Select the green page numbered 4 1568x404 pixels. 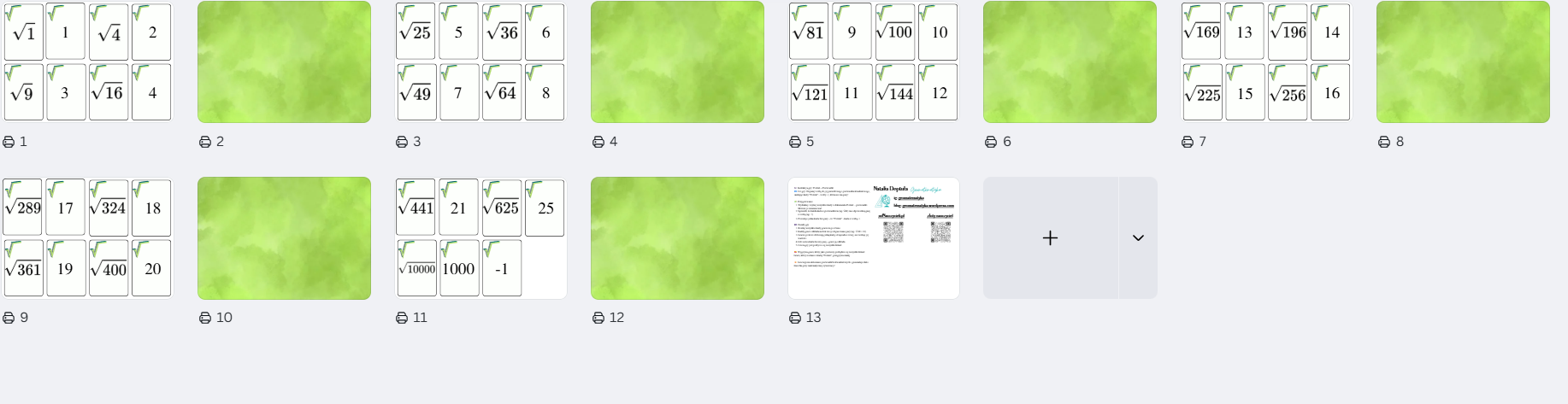click(677, 61)
